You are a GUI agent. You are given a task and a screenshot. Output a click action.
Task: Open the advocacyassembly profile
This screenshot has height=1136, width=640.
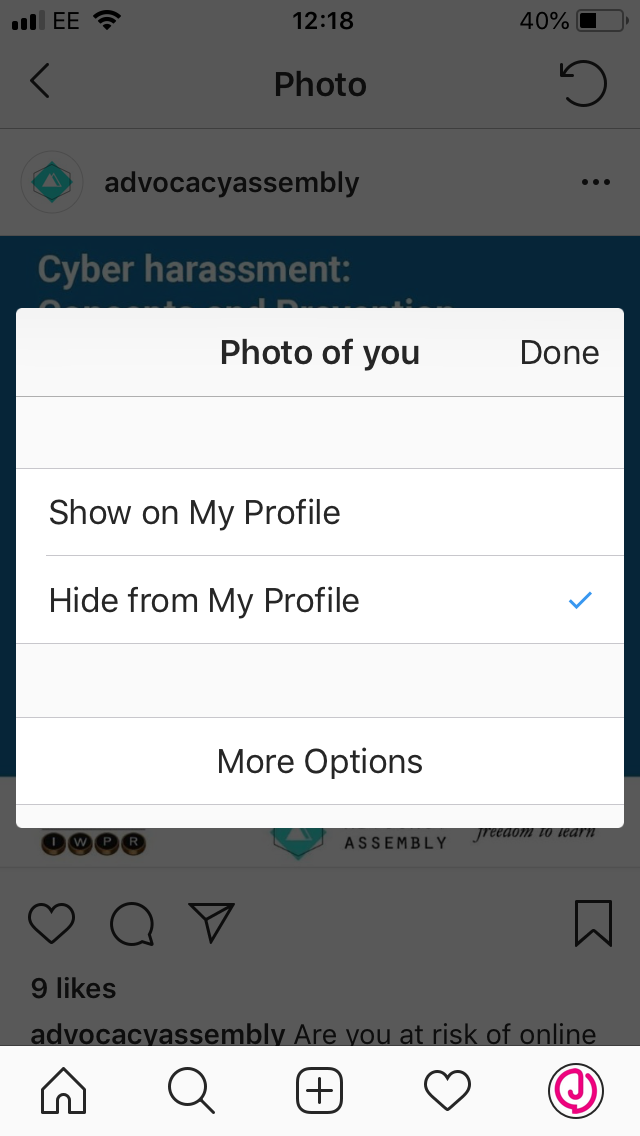coord(231,183)
